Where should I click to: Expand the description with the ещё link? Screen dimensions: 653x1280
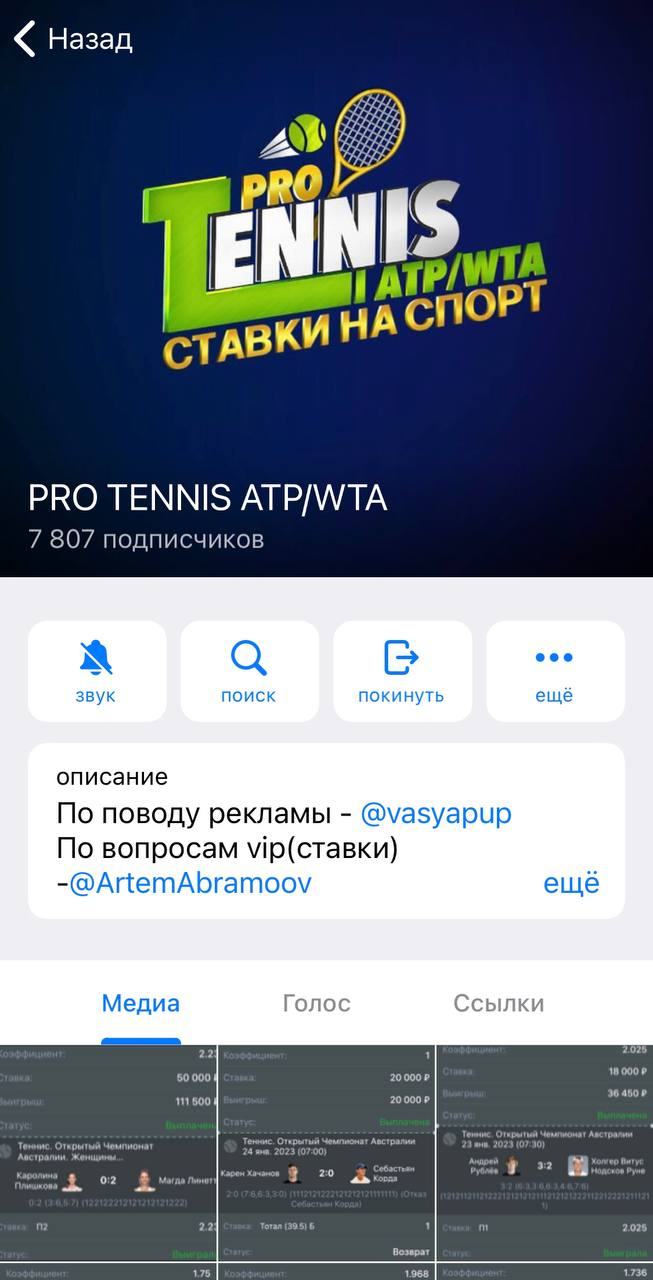(571, 883)
